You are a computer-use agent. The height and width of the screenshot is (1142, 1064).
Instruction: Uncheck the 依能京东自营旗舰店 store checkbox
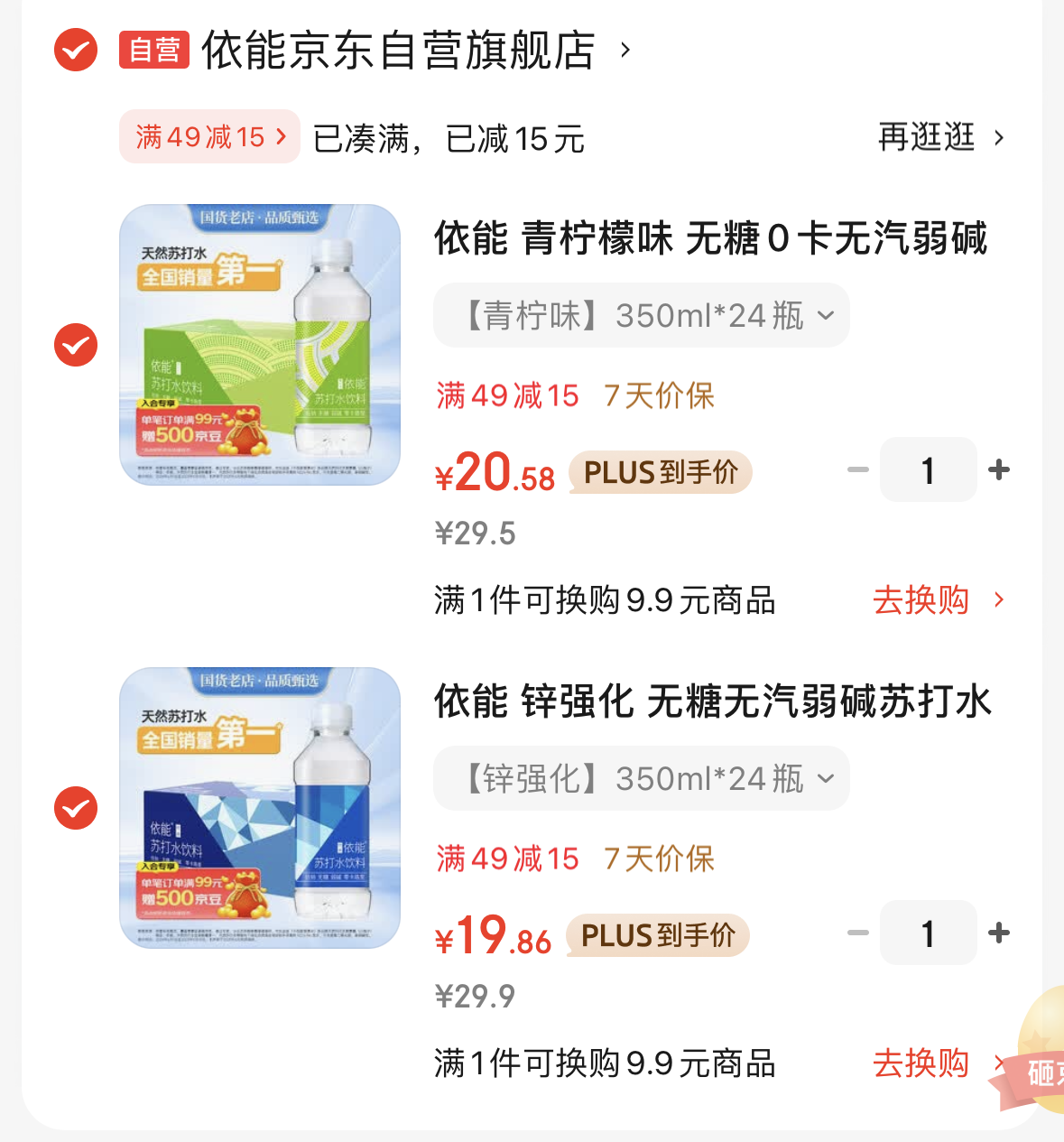(x=76, y=50)
